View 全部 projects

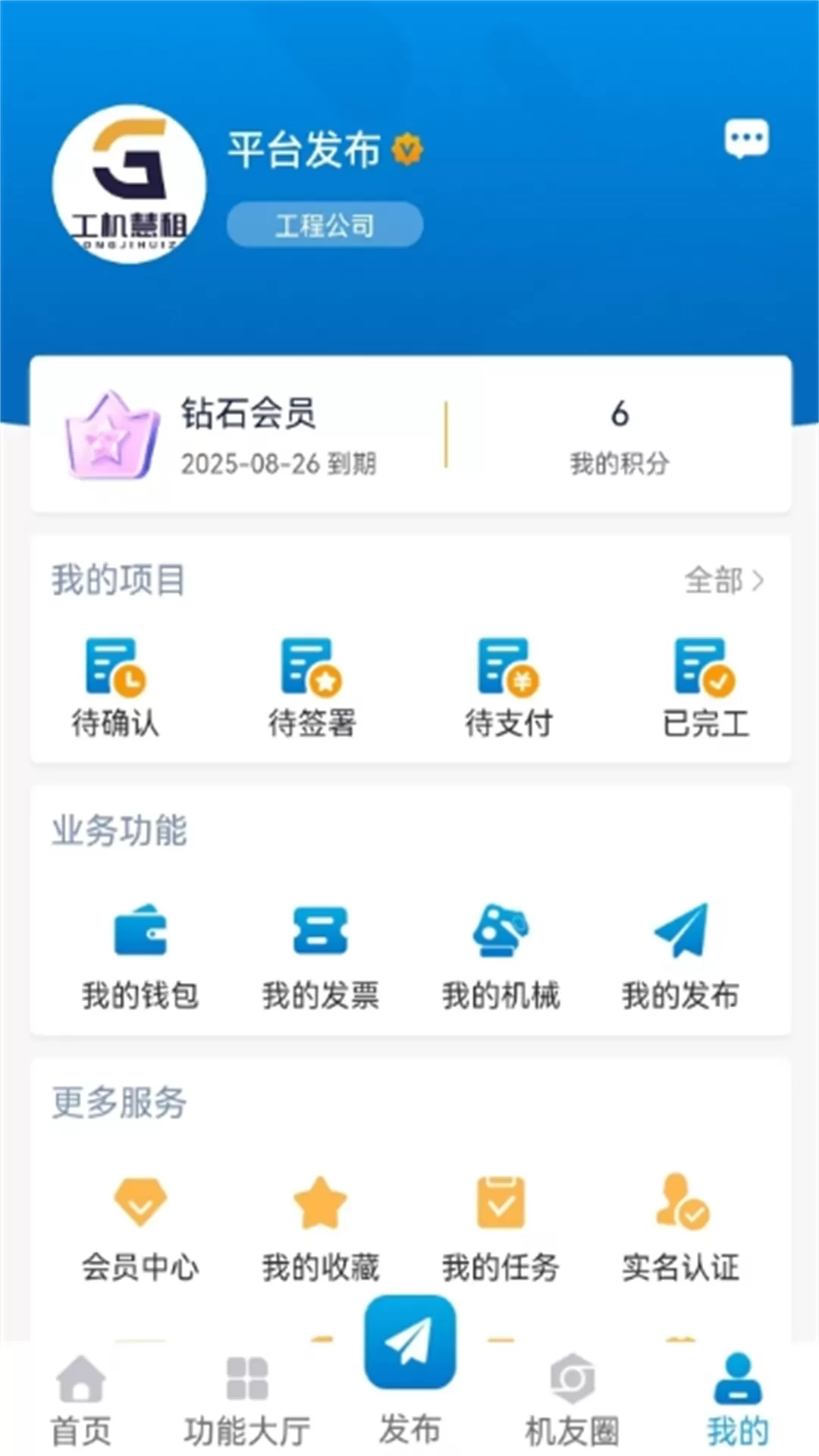(x=724, y=581)
